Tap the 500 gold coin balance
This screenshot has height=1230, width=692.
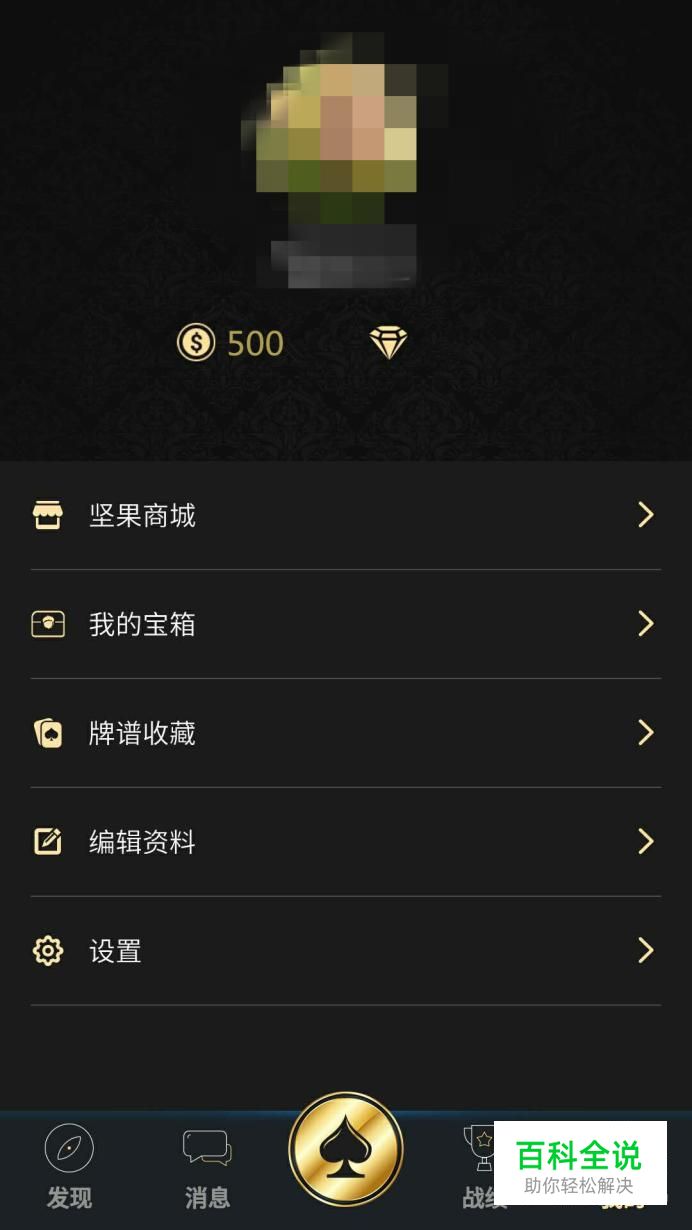tap(232, 343)
